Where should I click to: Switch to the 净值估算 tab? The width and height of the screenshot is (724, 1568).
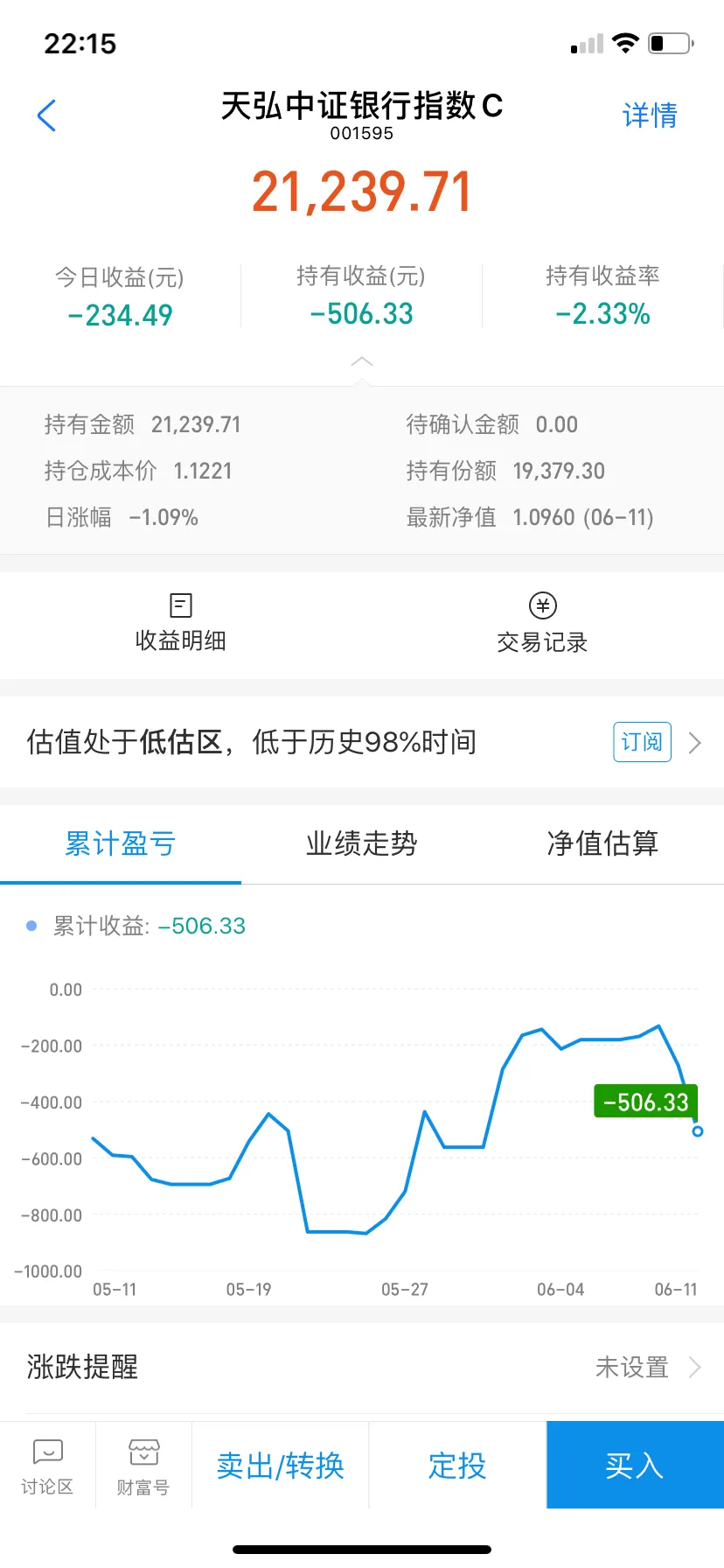[602, 843]
